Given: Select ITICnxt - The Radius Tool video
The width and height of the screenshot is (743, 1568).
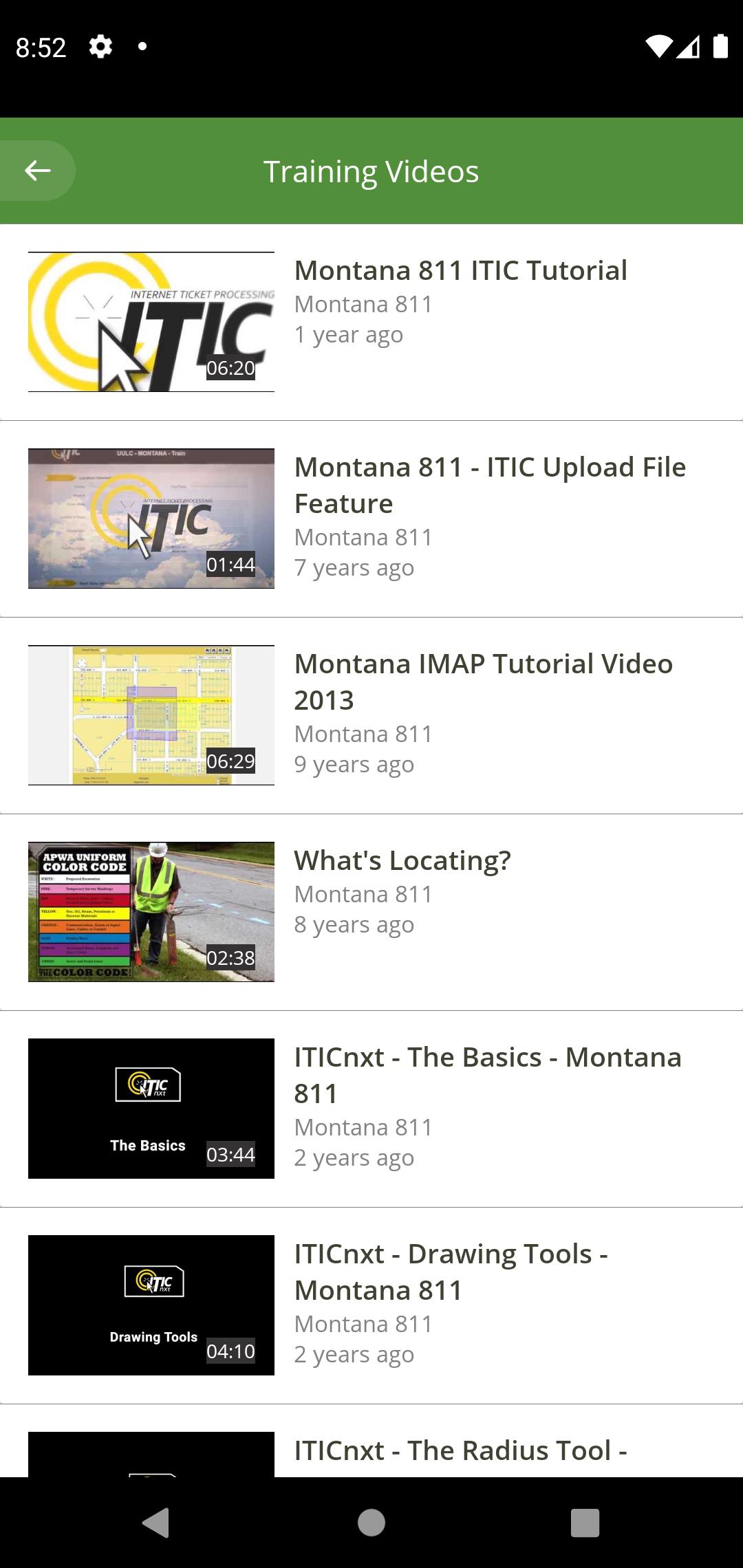Looking at the screenshot, I should click(x=460, y=1450).
